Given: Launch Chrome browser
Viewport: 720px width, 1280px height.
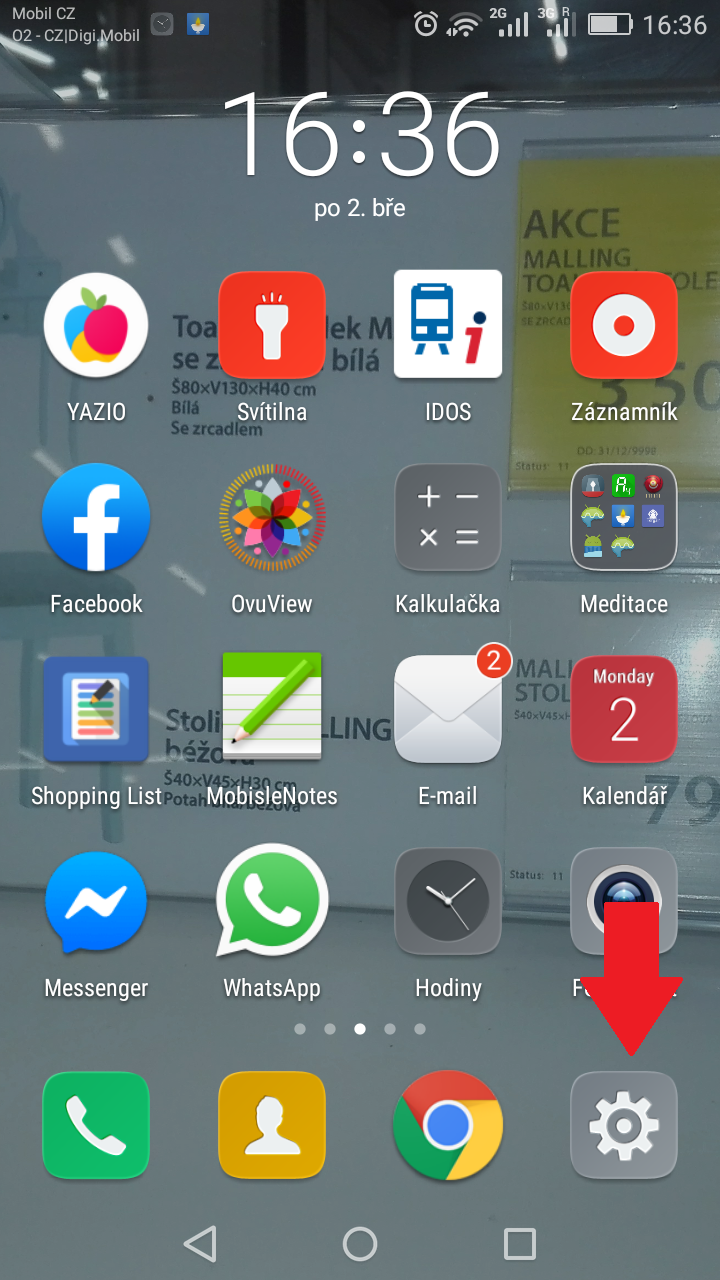Looking at the screenshot, I should click(x=448, y=1126).
